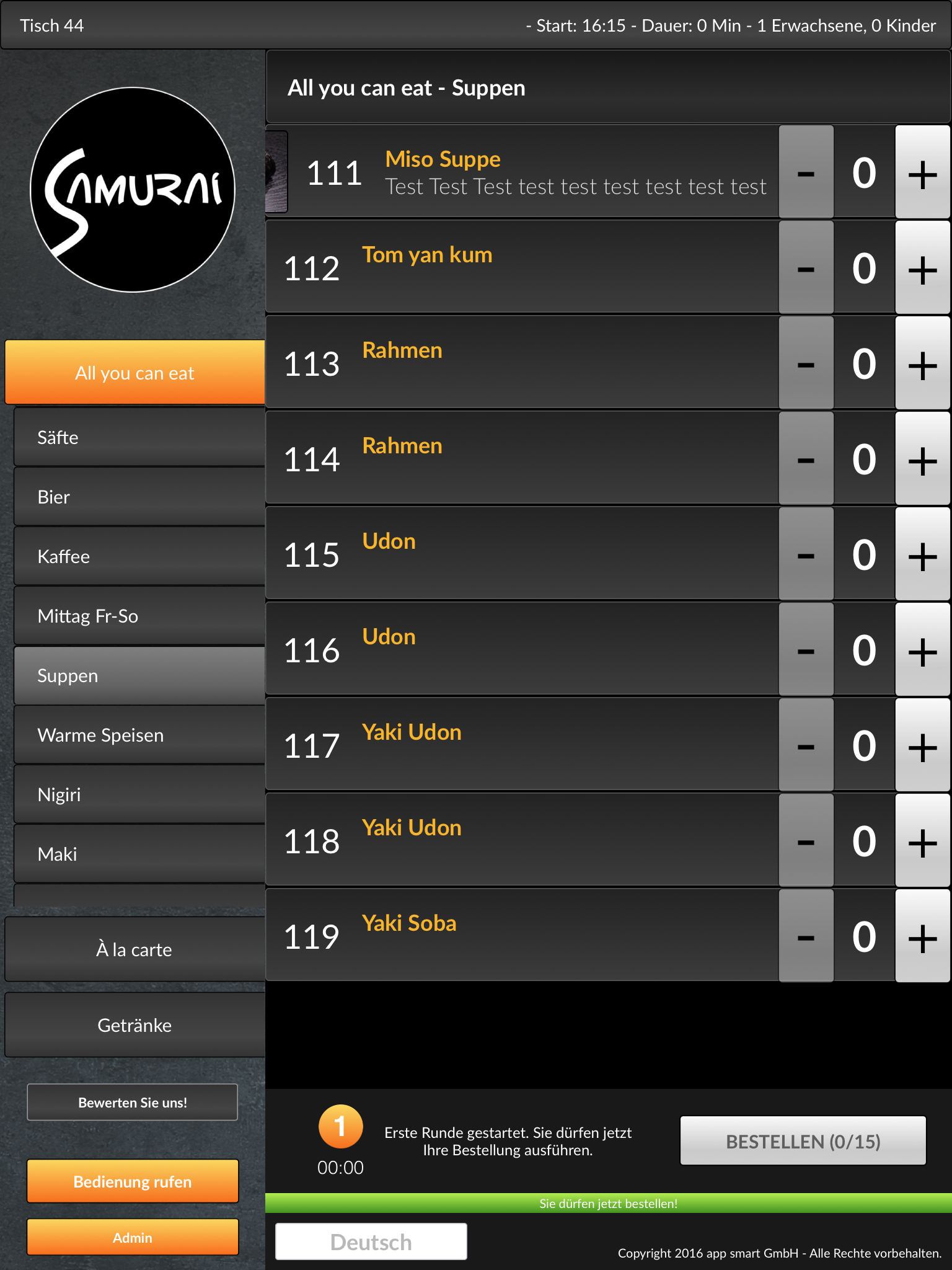The image size is (952, 1270).
Task: Select the All you can eat menu
Action: (134, 373)
